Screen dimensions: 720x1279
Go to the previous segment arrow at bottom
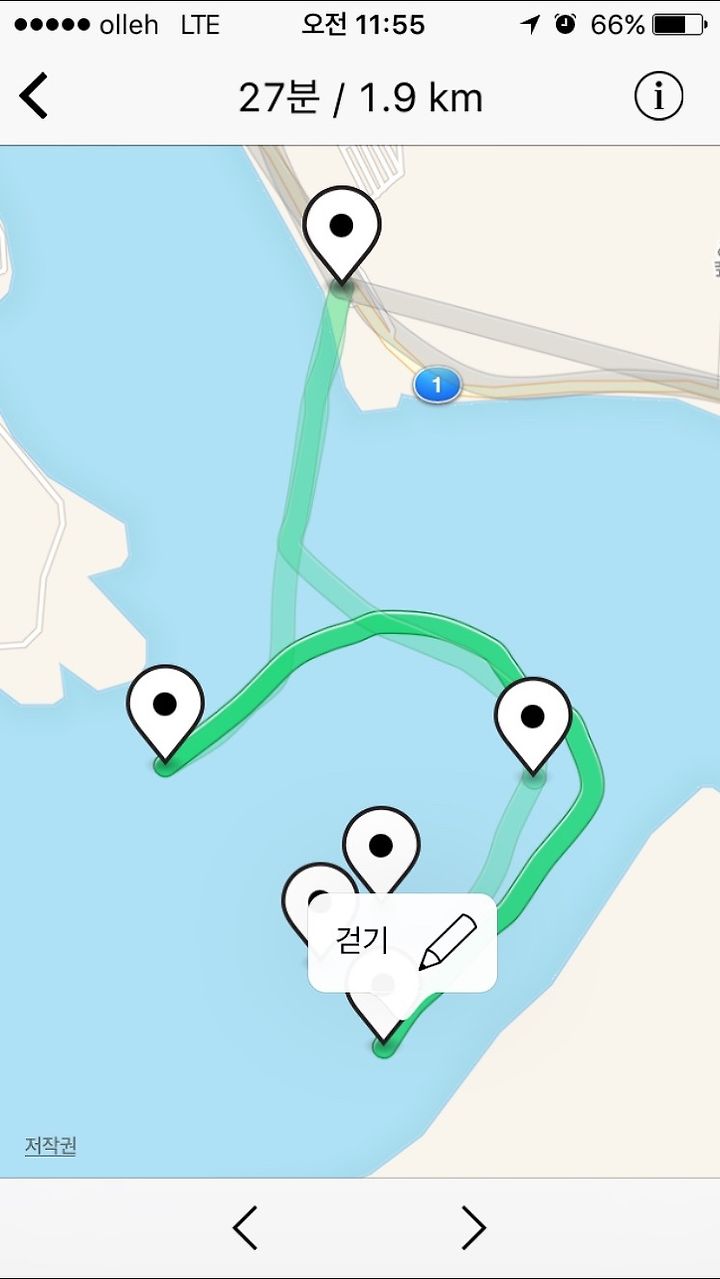click(245, 1227)
